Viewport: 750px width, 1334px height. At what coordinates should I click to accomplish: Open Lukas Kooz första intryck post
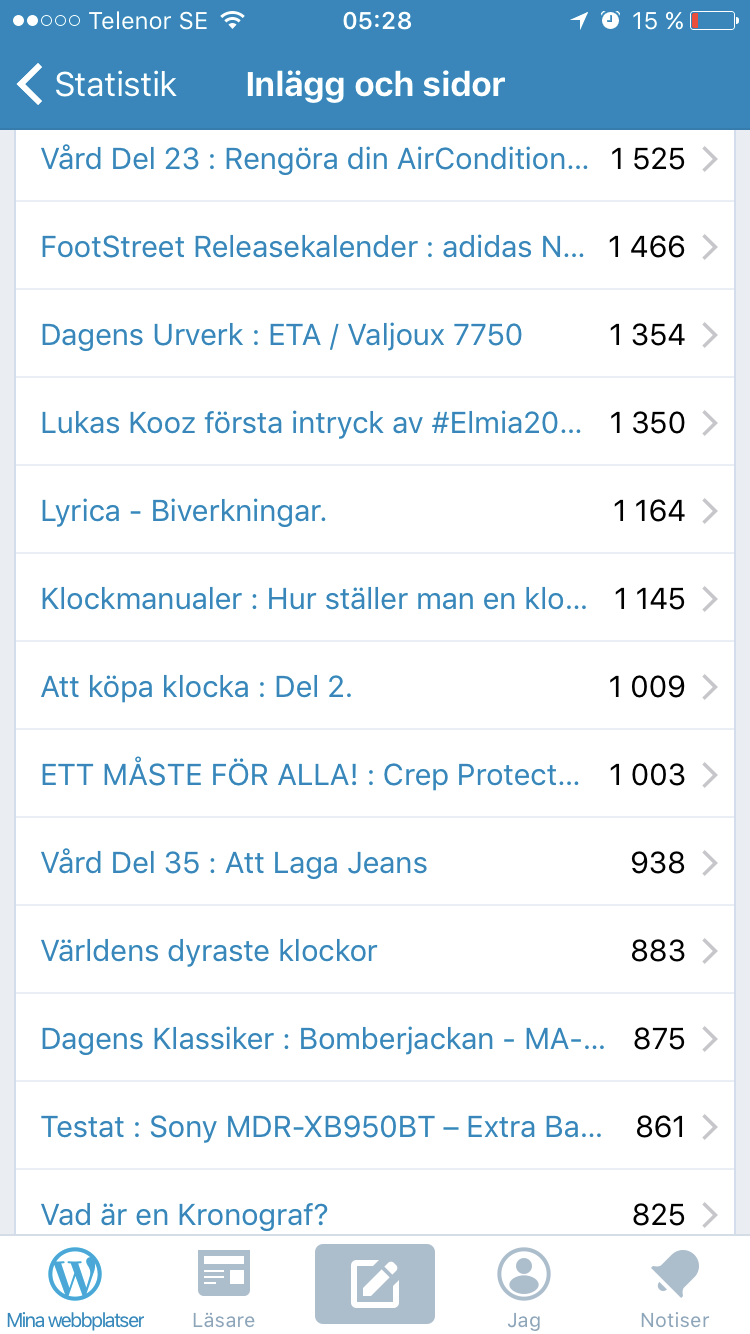pos(375,422)
